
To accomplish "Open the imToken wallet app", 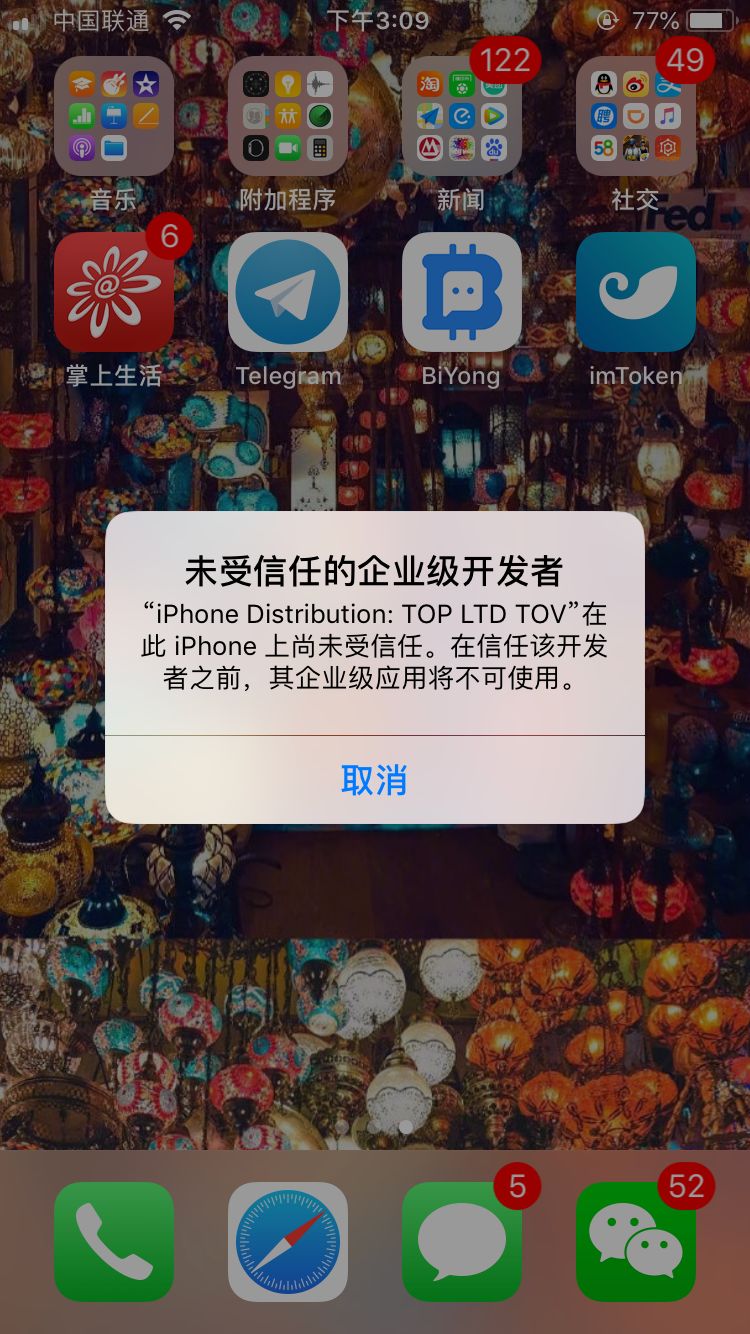I will point(635,292).
